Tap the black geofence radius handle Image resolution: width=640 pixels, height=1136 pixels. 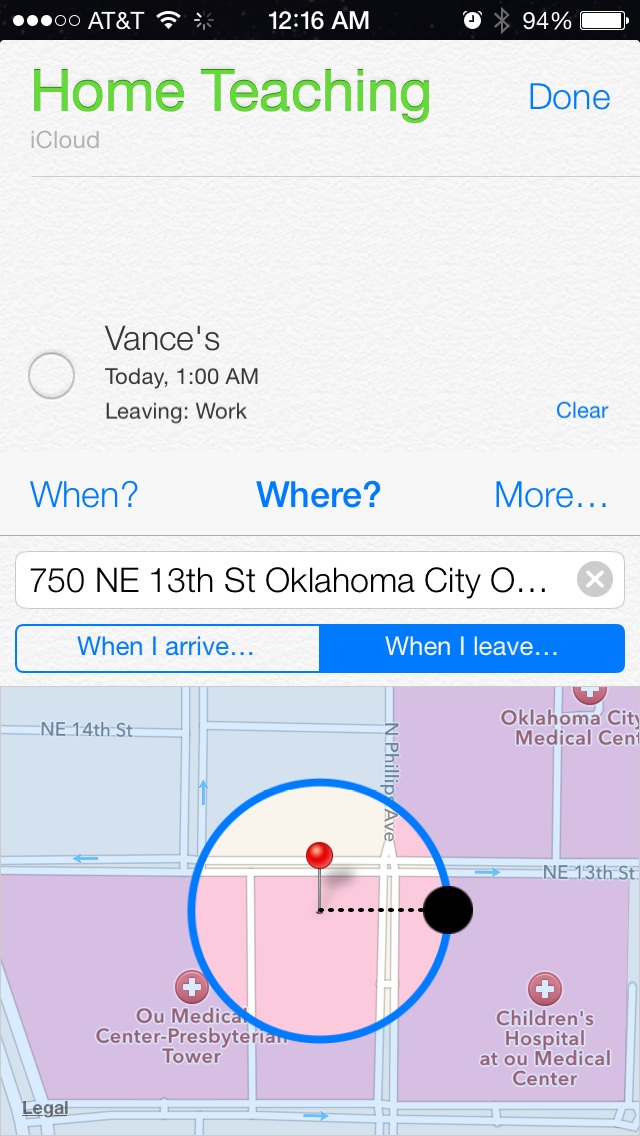coord(447,910)
